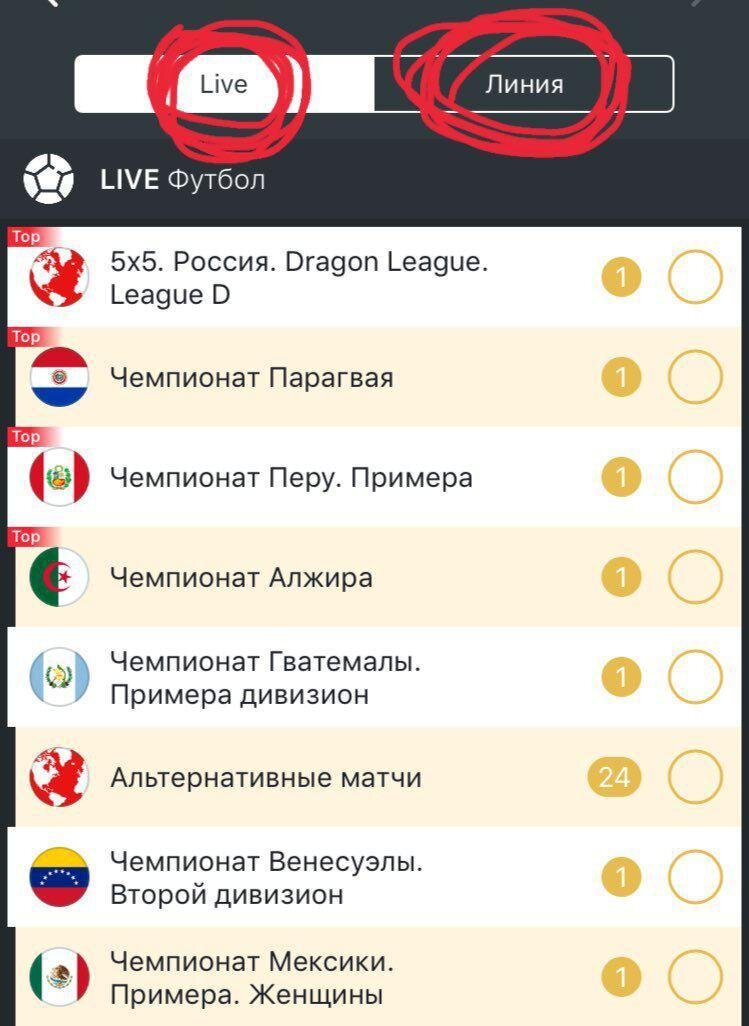This screenshot has width=749, height=1026.
Task: Check the circle next to Чемпионат Алжира
Action: (x=695, y=578)
